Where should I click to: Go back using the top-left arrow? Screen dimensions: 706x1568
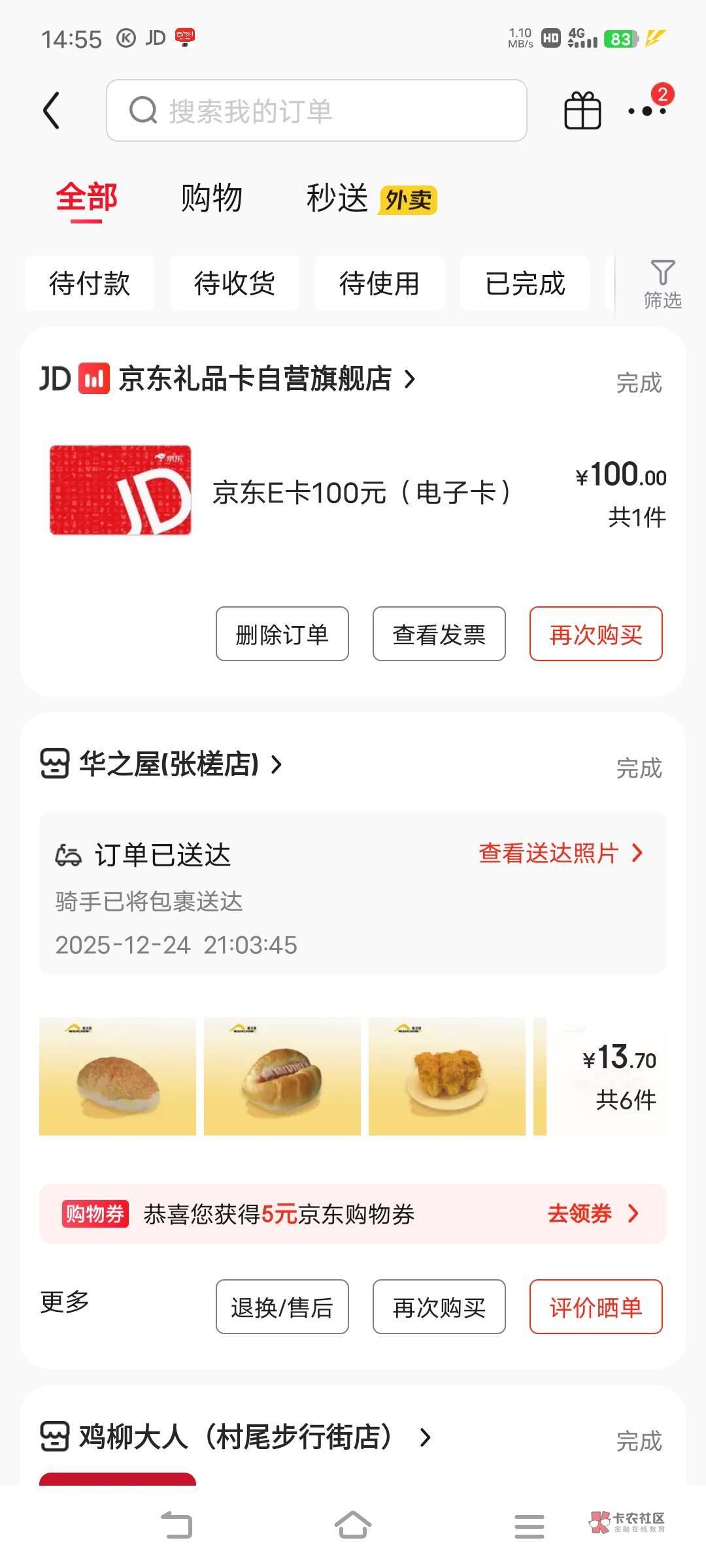[52, 110]
